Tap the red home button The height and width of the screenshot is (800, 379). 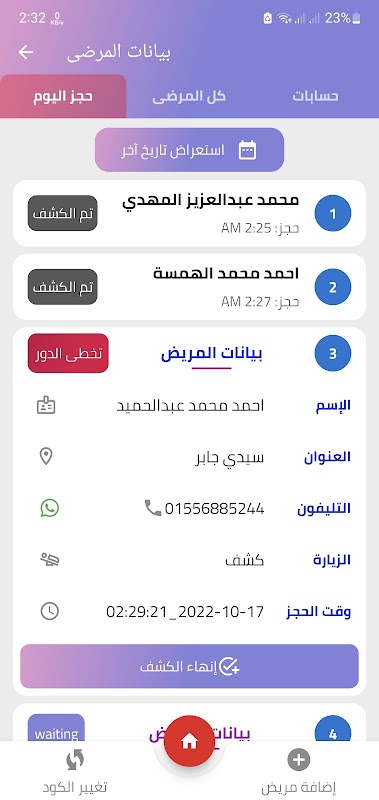pyautogui.click(x=189, y=742)
